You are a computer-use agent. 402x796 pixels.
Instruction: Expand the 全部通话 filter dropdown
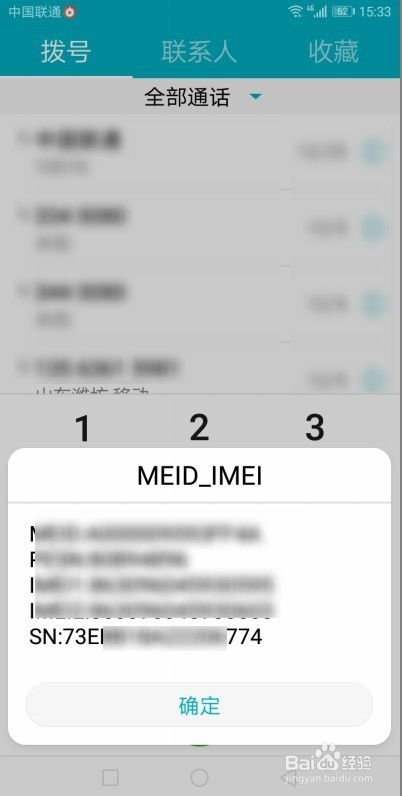[x=203, y=96]
